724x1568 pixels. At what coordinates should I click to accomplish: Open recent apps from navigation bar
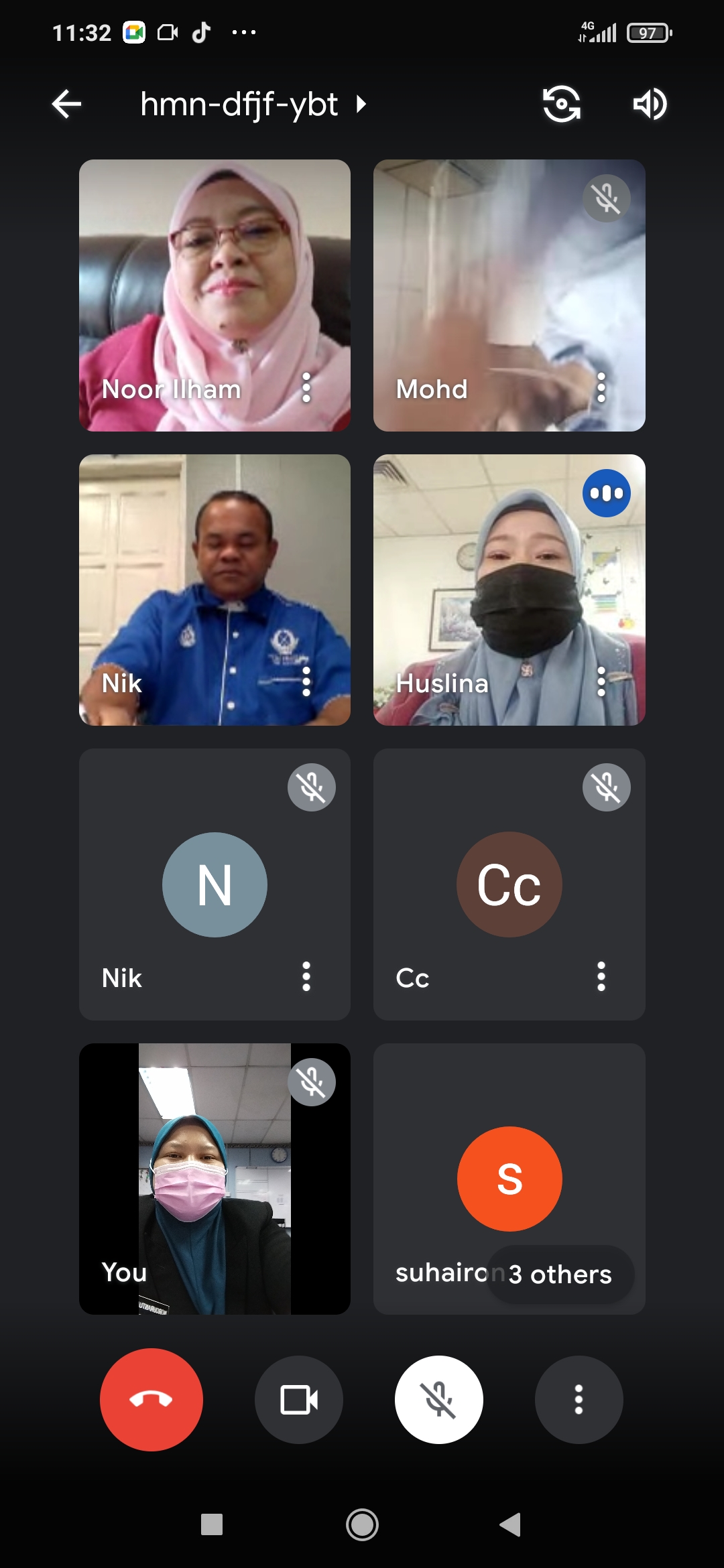coord(212,1525)
